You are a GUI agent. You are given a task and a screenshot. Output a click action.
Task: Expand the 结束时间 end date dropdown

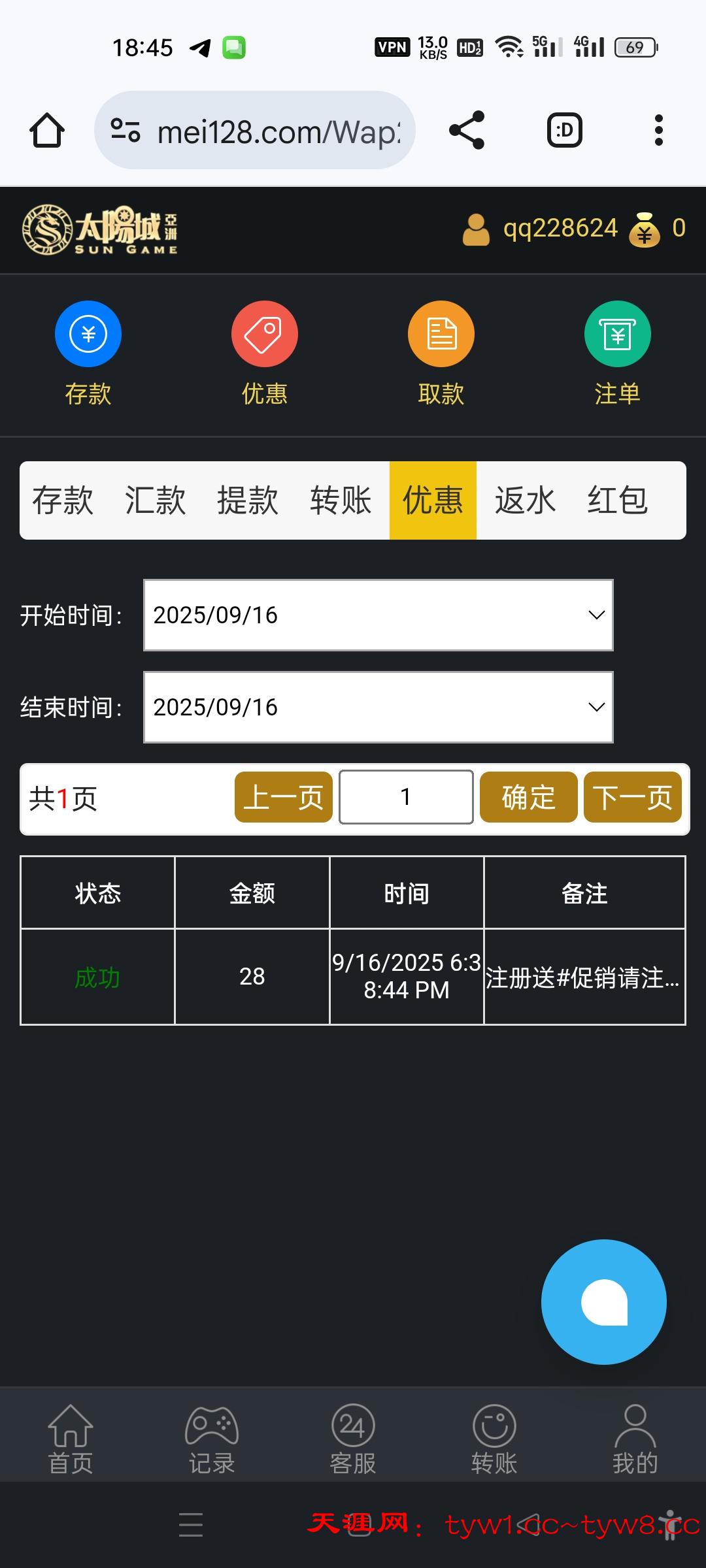point(378,708)
